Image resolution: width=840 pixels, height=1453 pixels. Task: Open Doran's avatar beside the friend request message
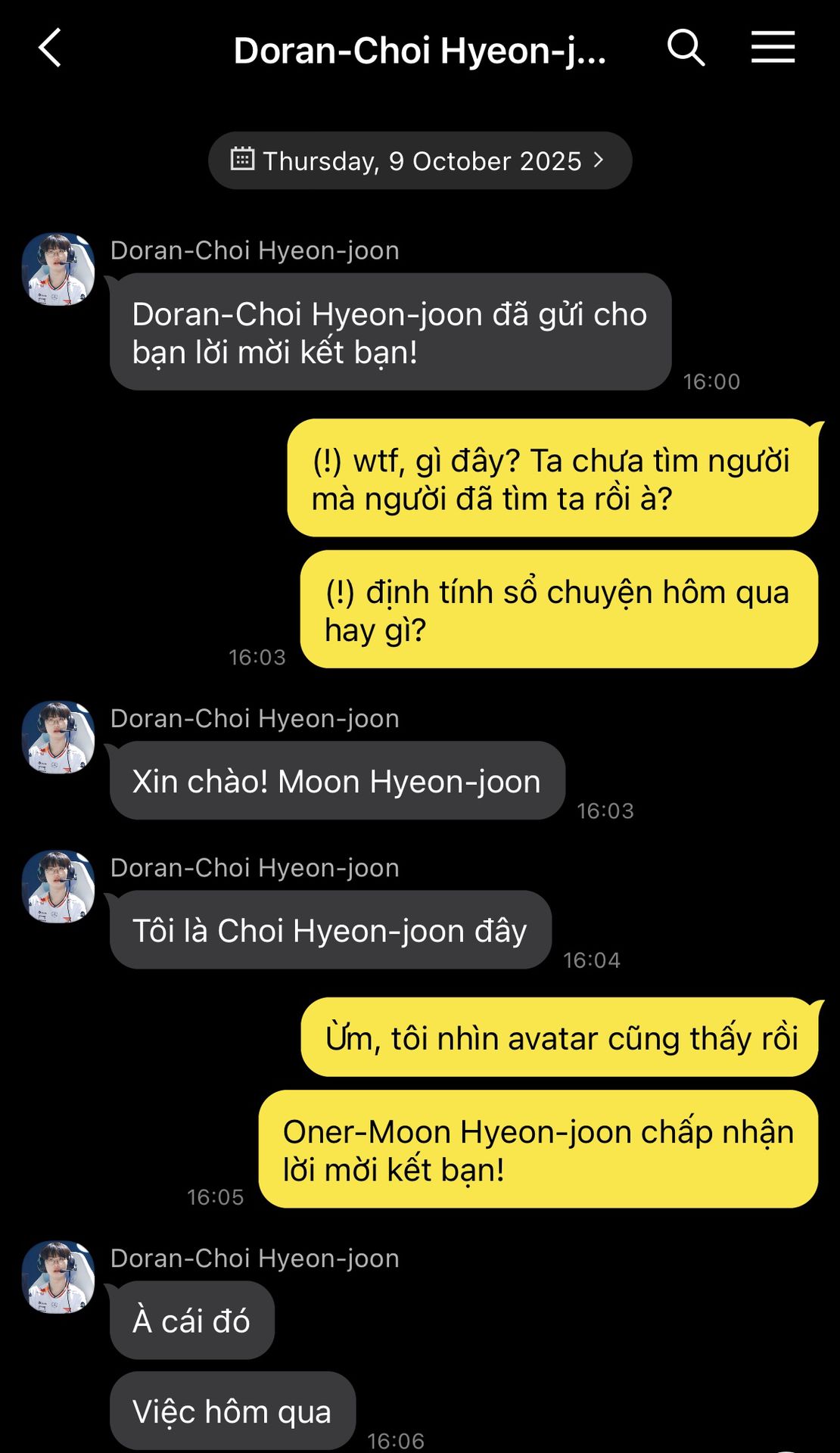[x=58, y=269]
